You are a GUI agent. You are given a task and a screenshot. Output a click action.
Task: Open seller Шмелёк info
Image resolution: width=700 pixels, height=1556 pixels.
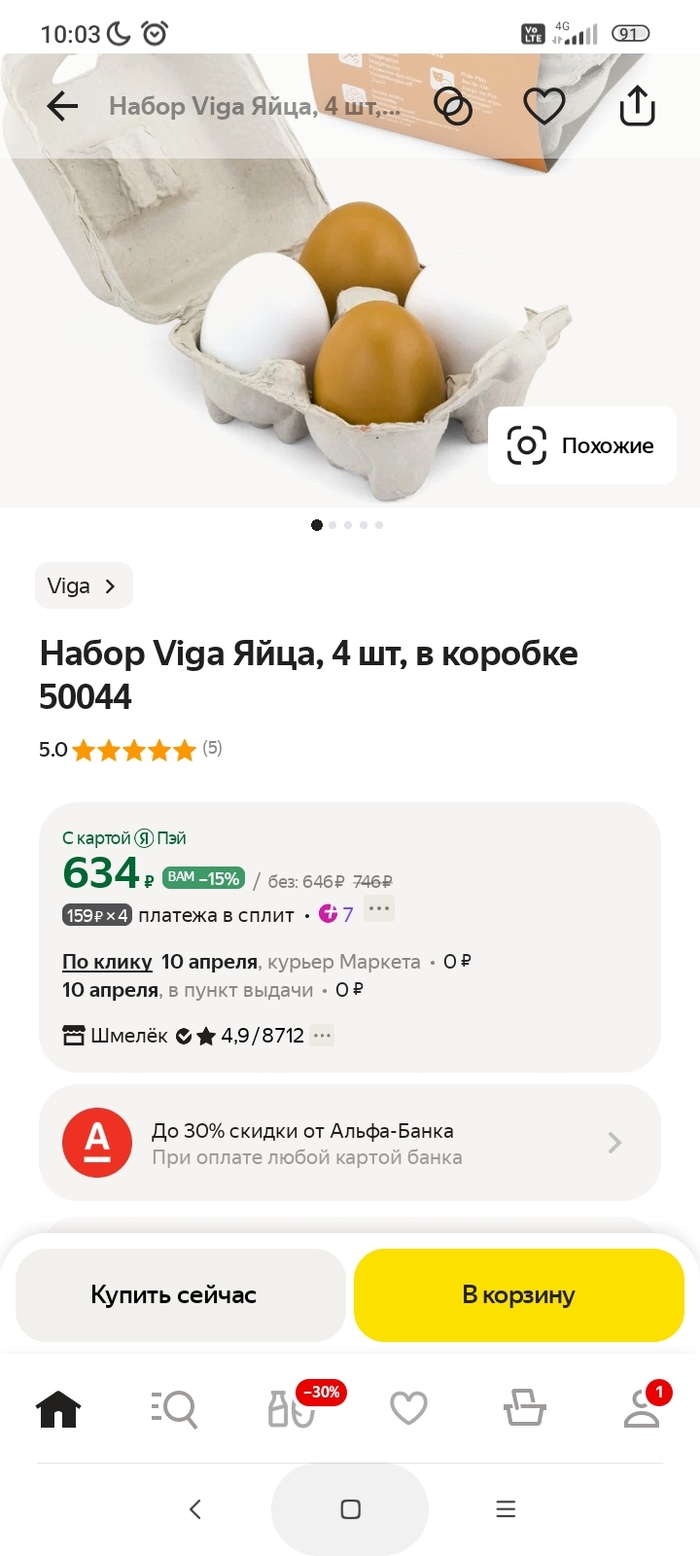pyautogui.click(x=128, y=1036)
